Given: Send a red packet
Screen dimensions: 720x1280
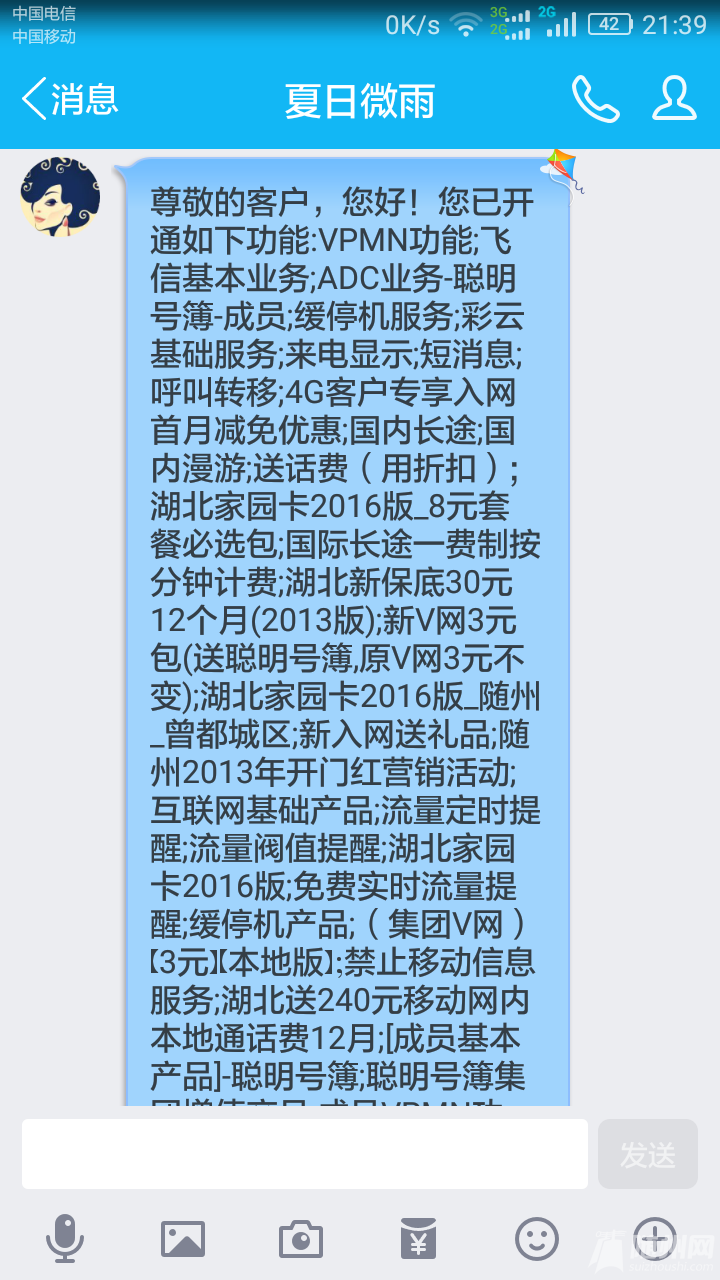Looking at the screenshot, I should point(419,1239).
